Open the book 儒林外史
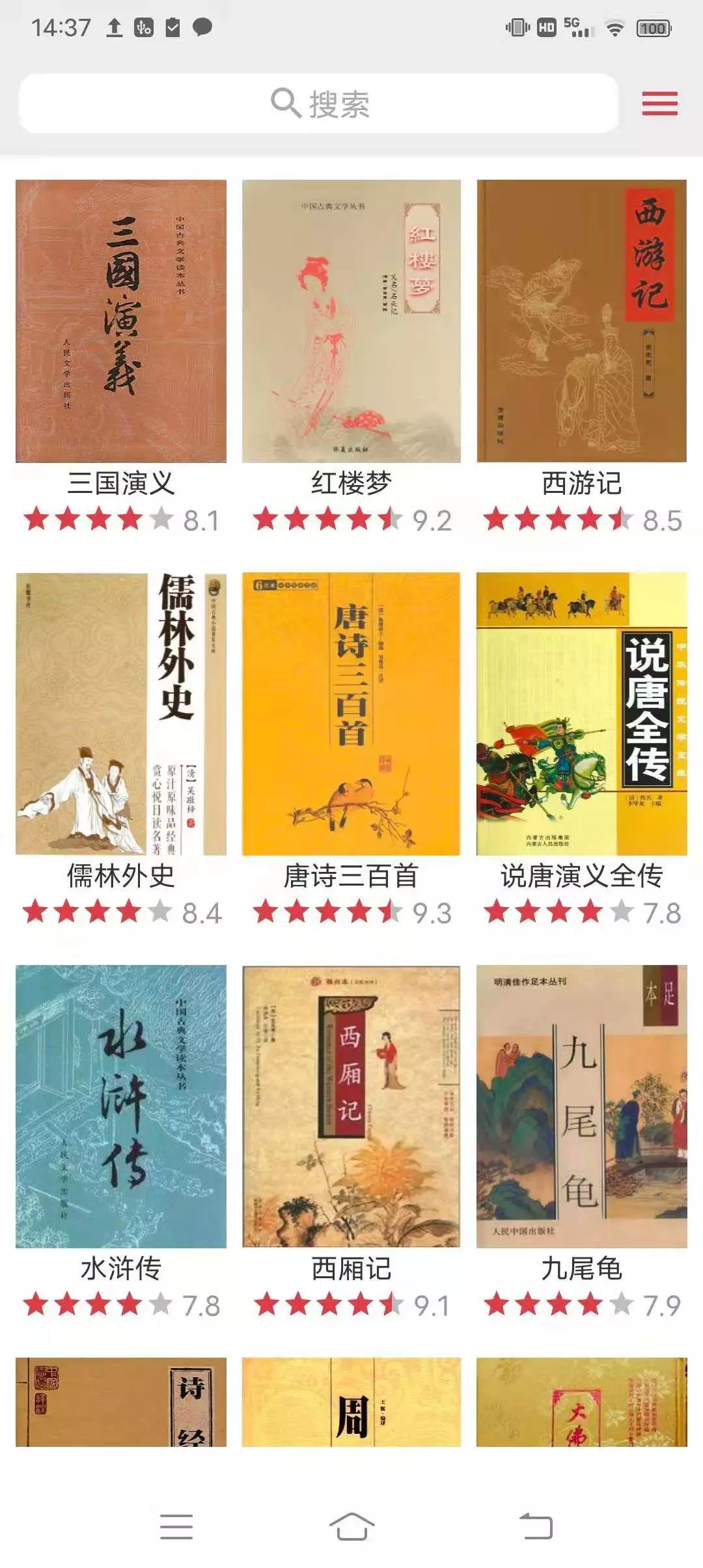The width and height of the screenshot is (703, 1568). pos(121,714)
